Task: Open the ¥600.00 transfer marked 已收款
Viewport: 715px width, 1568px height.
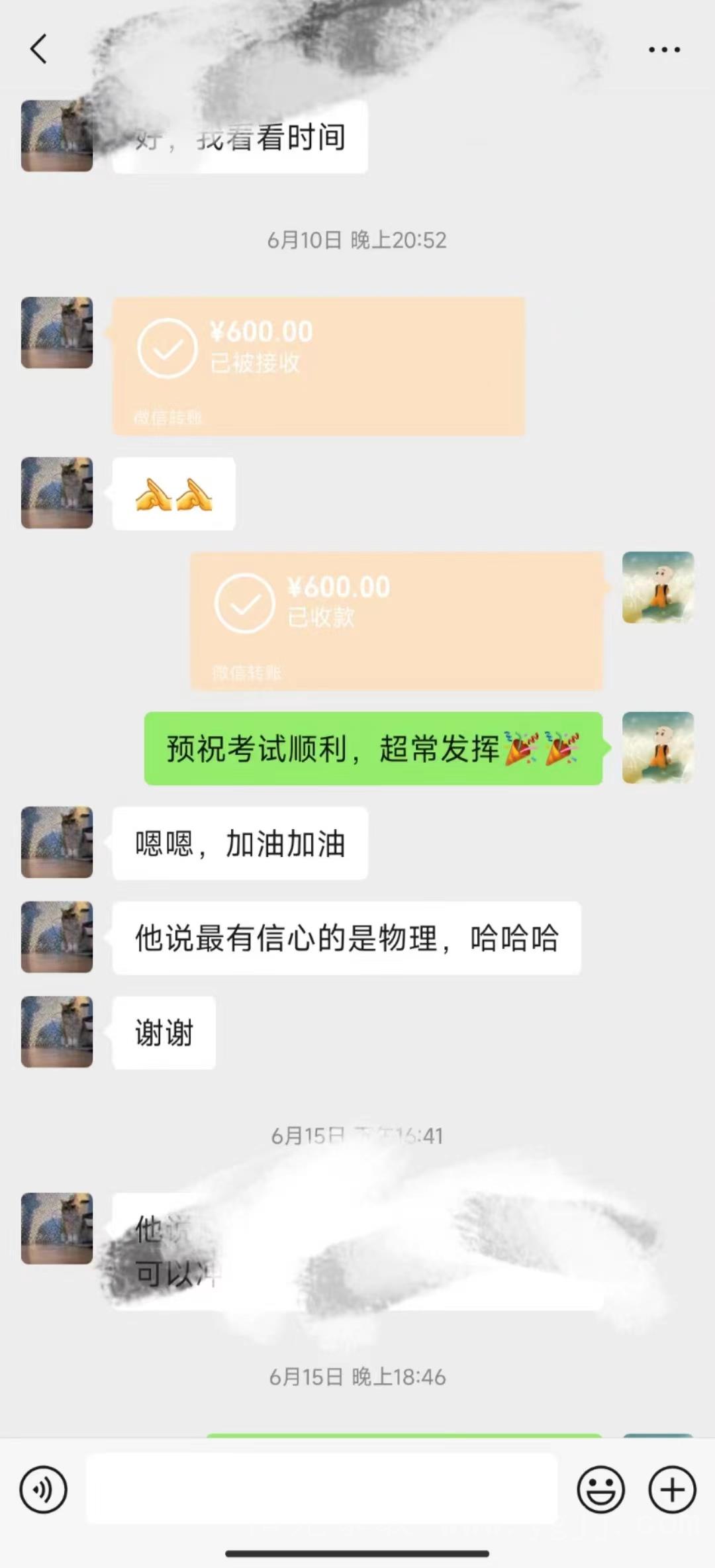Action: pyautogui.click(x=397, y=621)
